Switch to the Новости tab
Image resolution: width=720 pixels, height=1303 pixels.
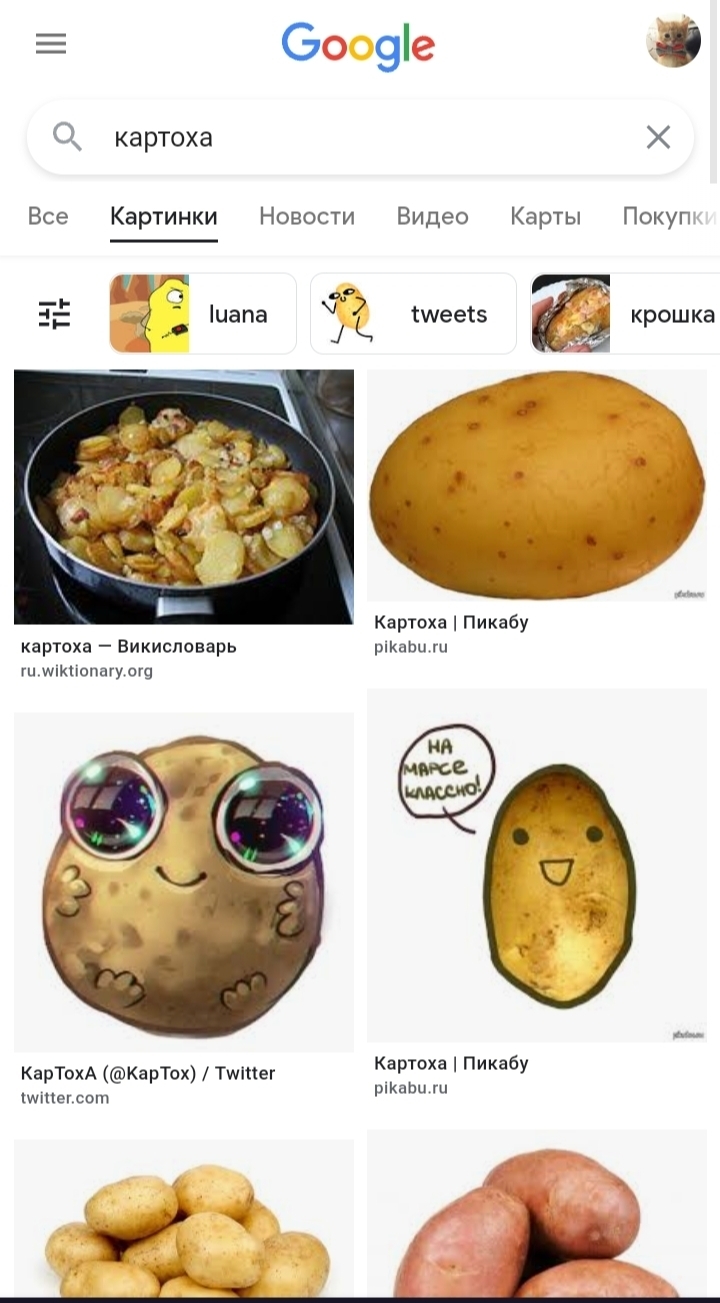tap(306, 216)
